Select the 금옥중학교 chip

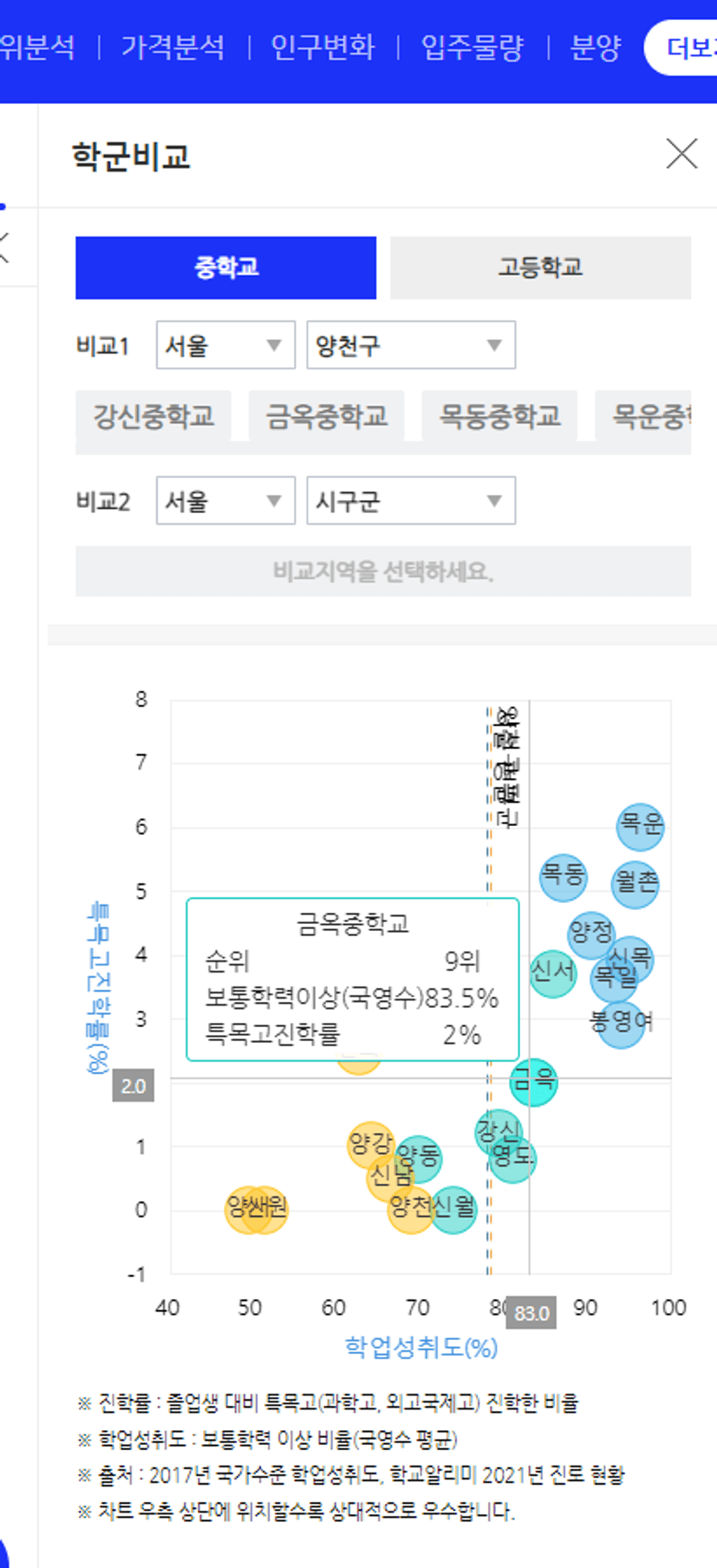(327, 417)
